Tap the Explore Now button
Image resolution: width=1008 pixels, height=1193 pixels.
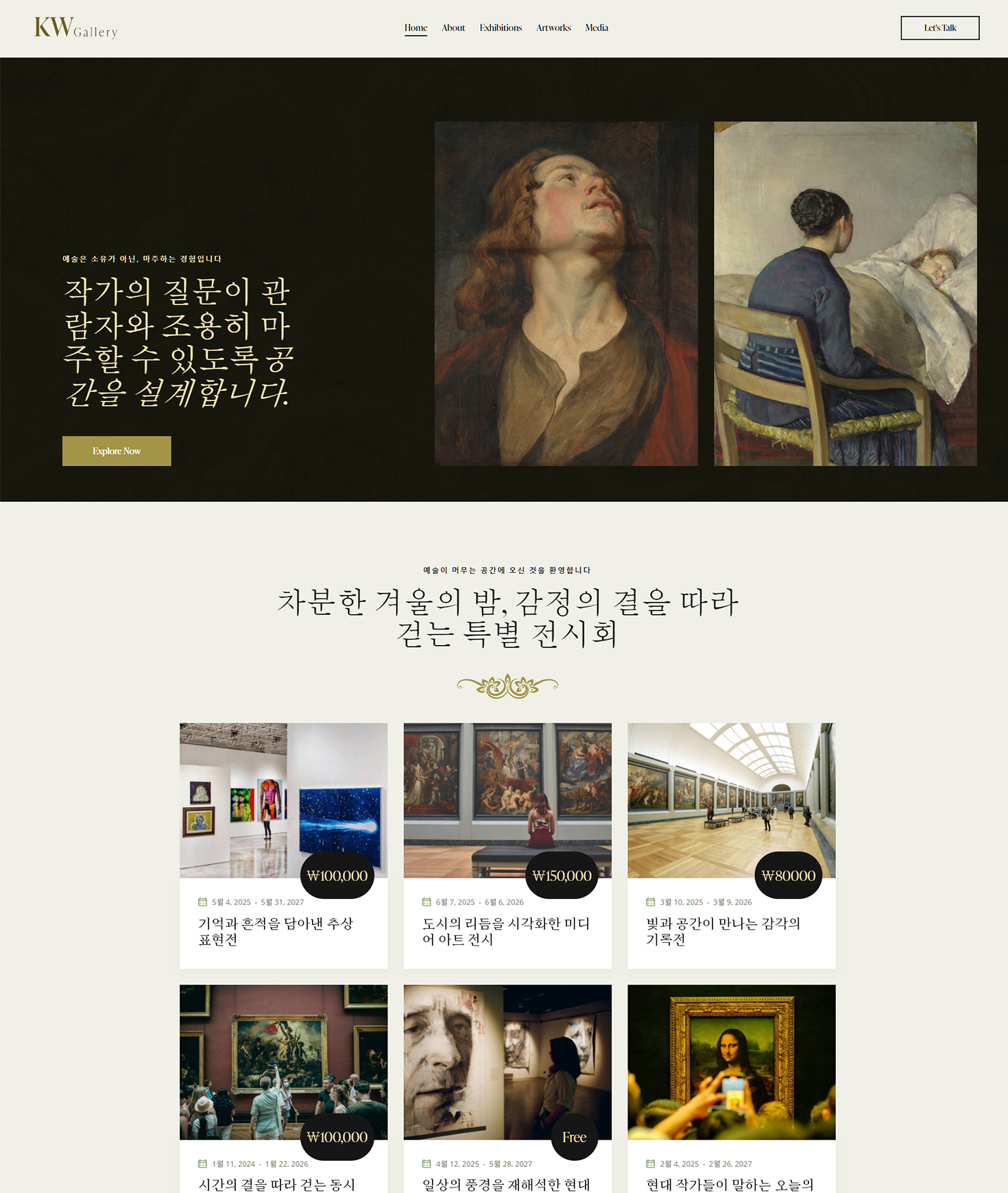click(x=117, y=451)
